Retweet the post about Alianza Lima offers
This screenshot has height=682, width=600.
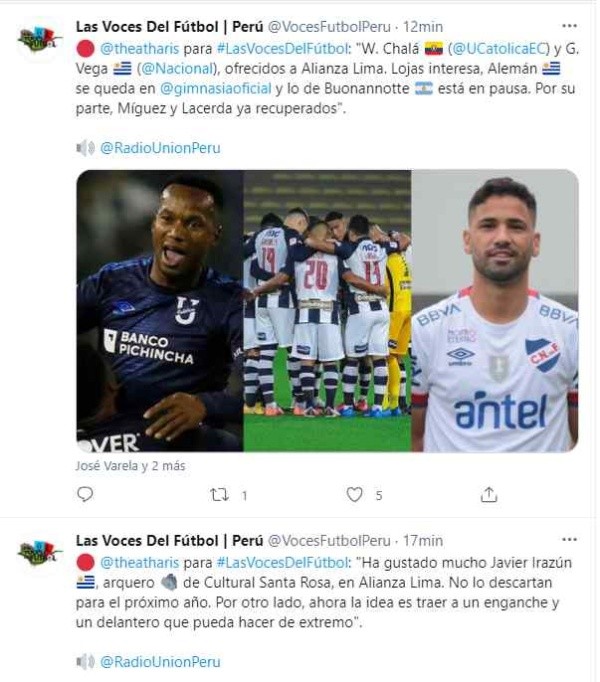click(221, 494)
